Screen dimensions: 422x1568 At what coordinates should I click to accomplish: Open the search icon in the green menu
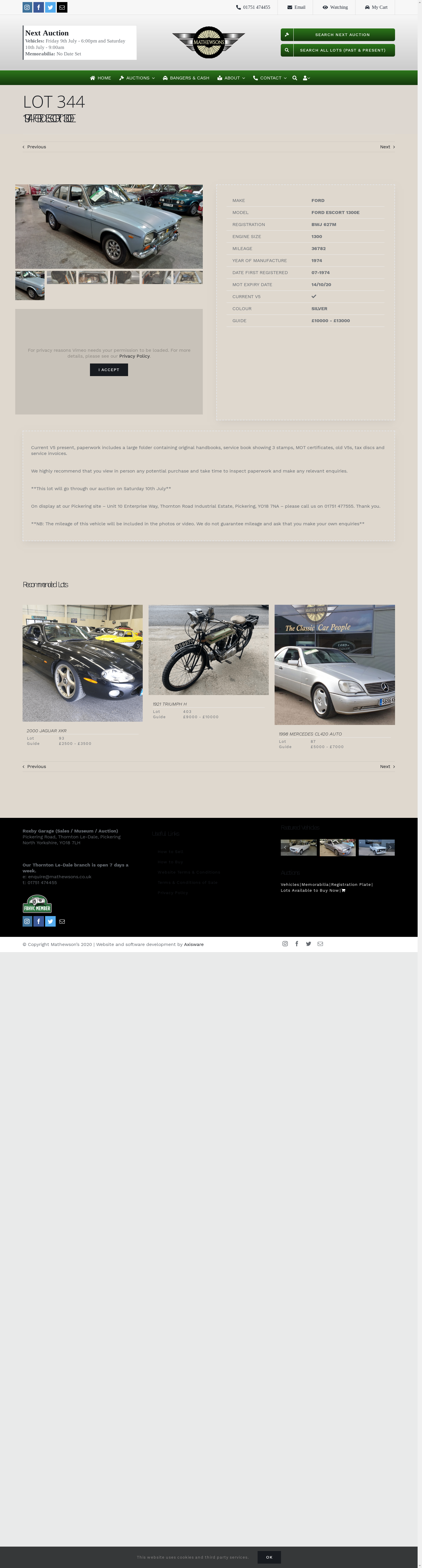(x=295, y=78)
